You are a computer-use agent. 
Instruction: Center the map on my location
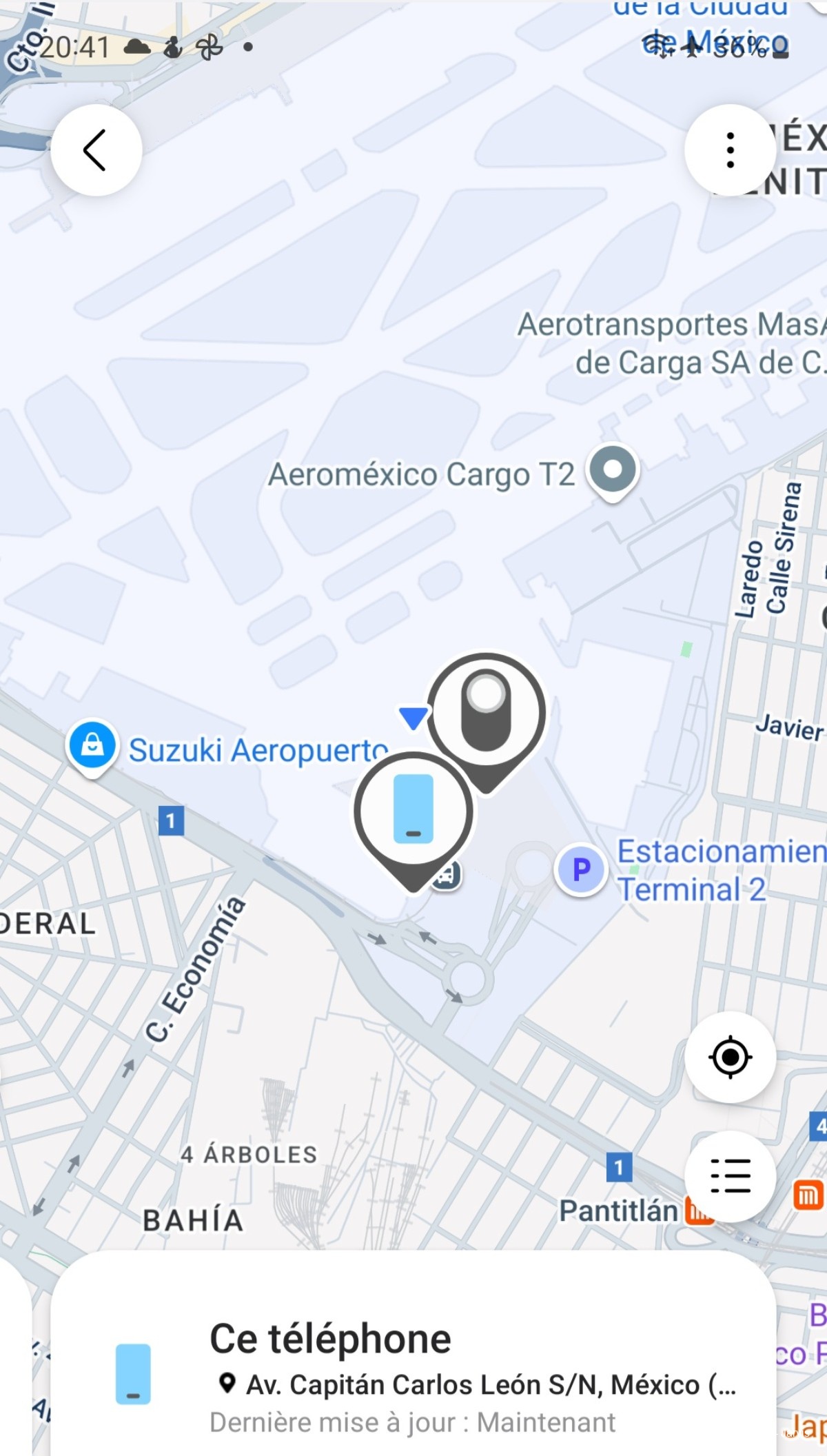click(730, 1057)
